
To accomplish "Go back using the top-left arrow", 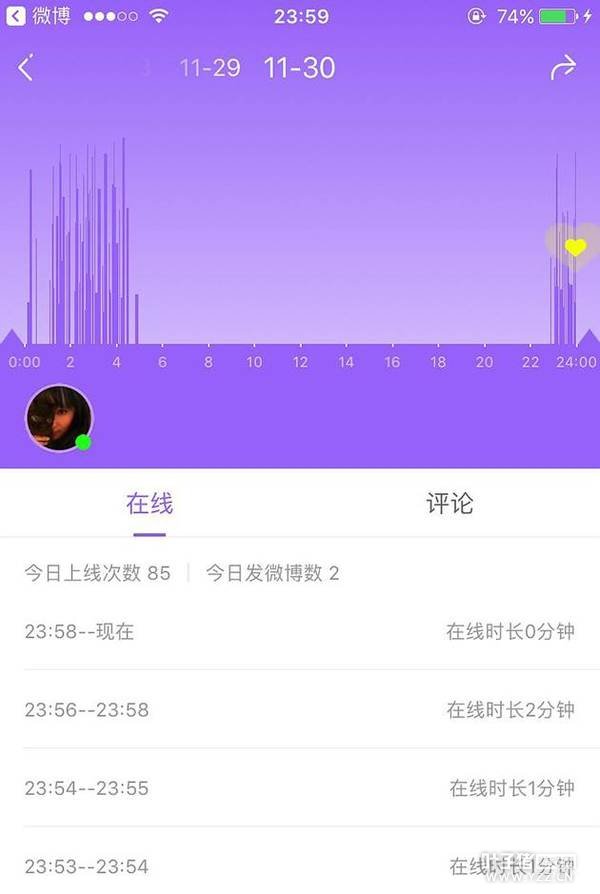I will click(26, 68).
